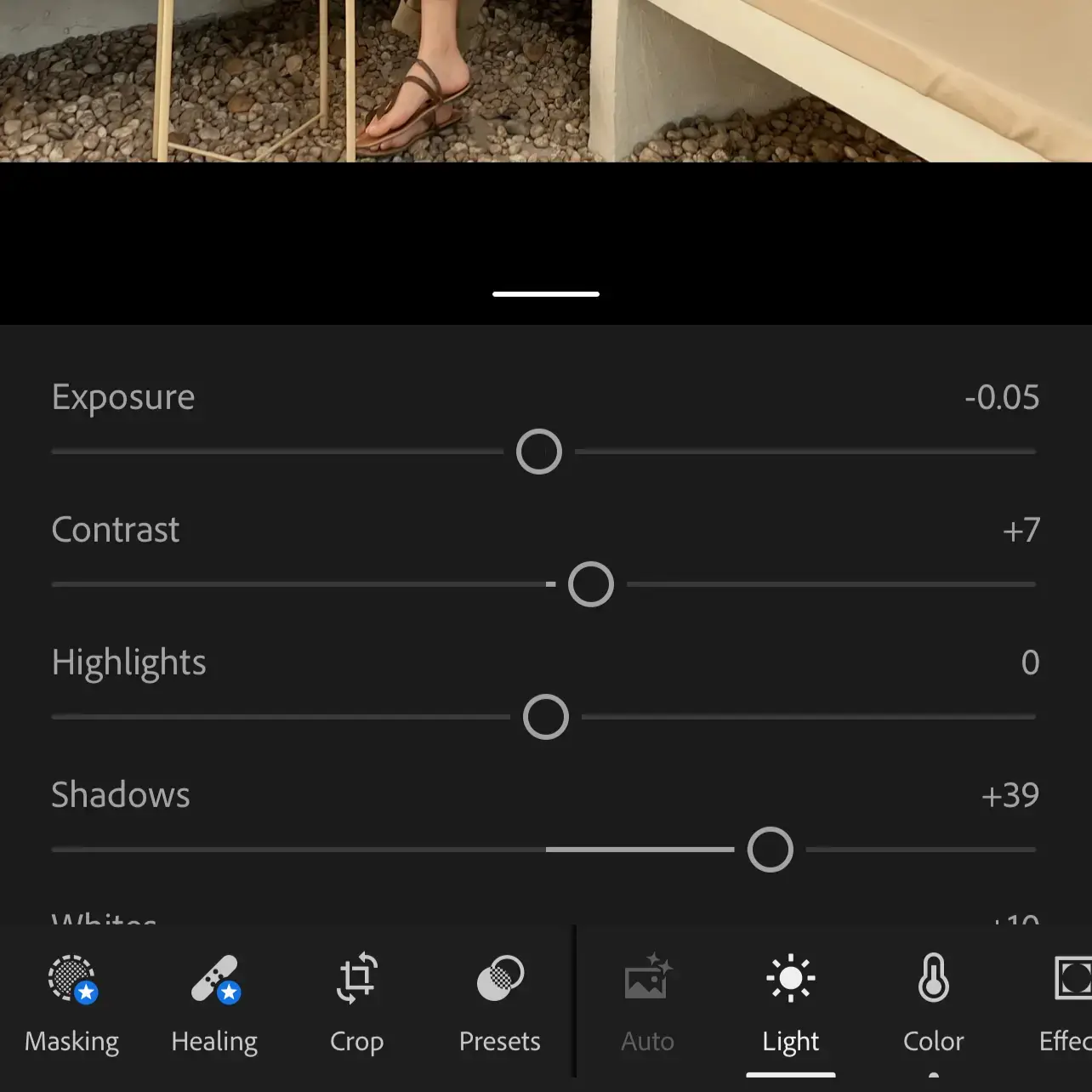Select the Highlights slider handle

(546, 717)
